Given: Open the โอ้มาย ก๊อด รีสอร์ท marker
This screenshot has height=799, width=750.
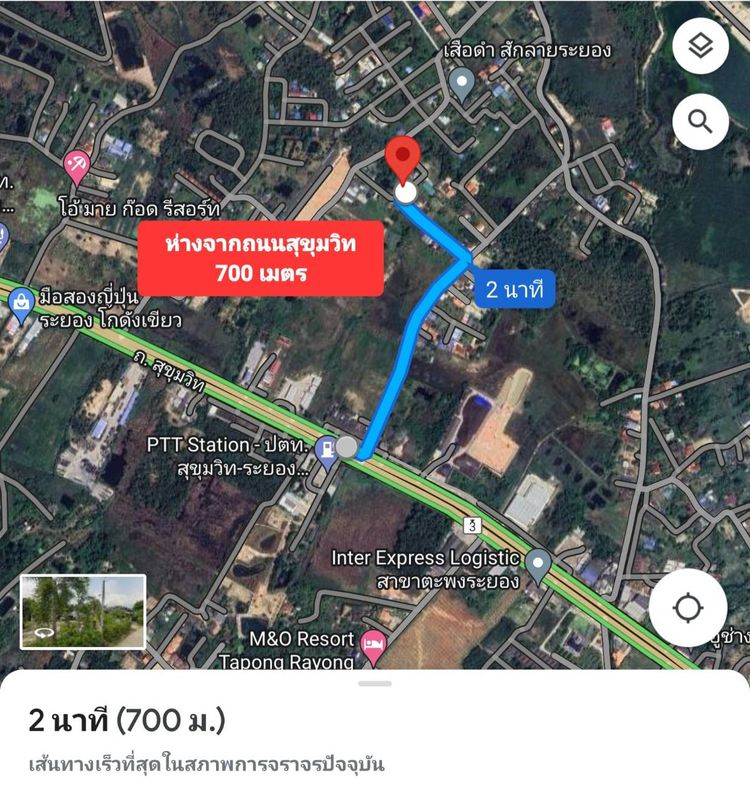Looking at the screenshot, I should (x=77, y=166).
